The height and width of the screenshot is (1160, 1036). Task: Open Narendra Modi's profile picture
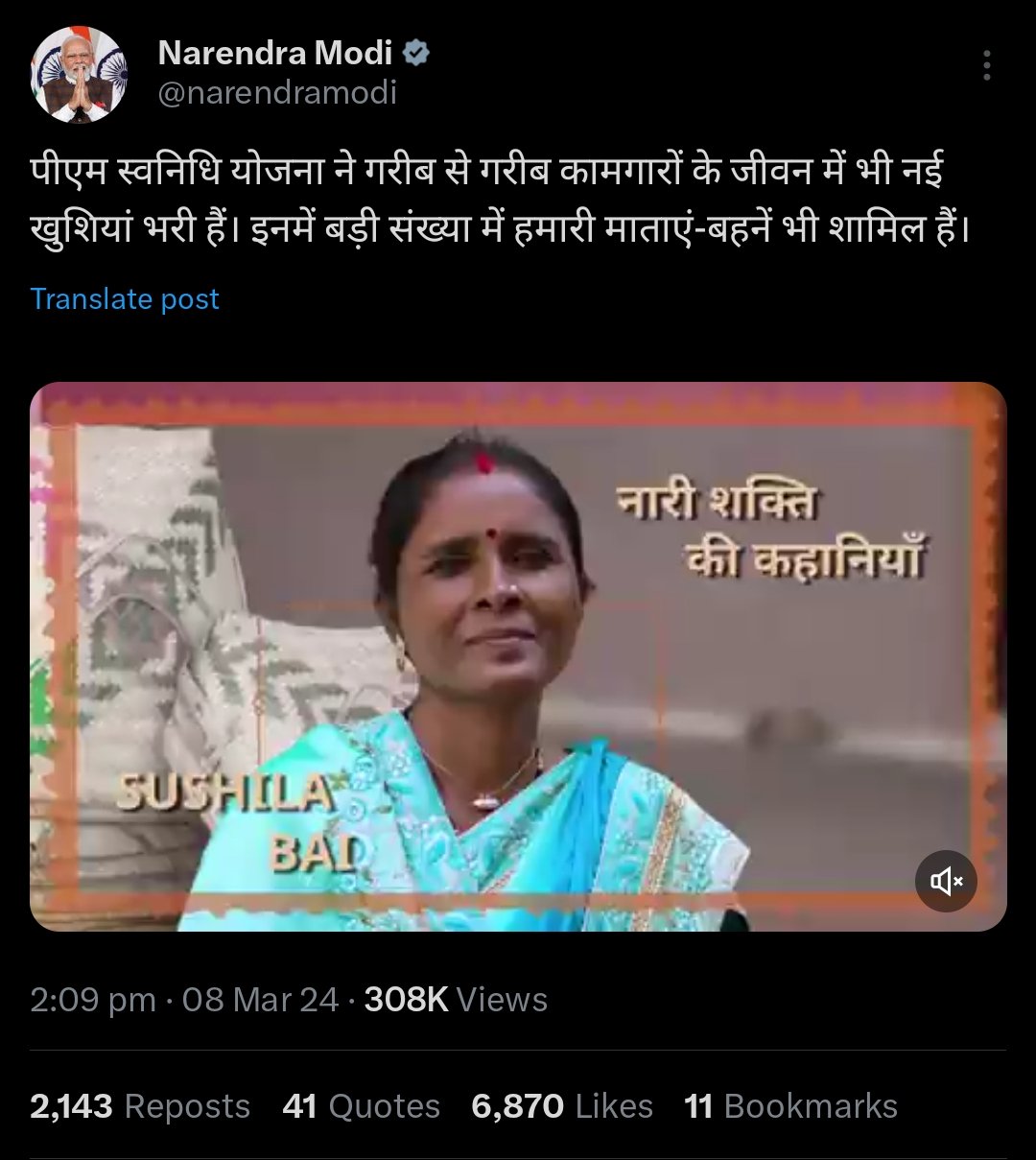[78, 75]
